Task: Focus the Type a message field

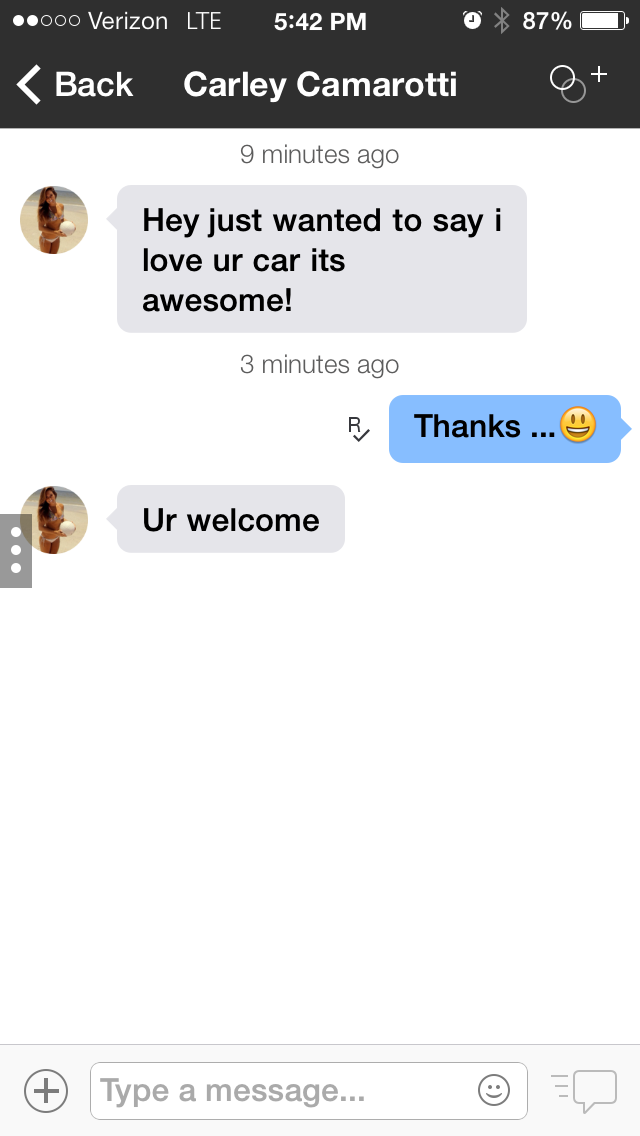Action: point(280,1090)
